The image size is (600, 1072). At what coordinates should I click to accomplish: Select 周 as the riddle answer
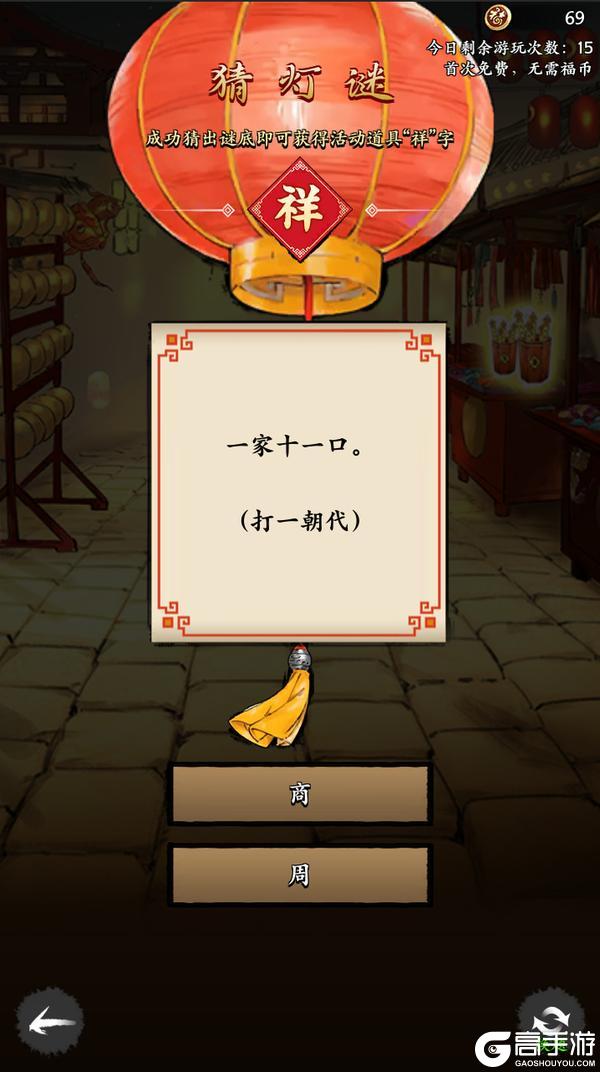[300, 875]
